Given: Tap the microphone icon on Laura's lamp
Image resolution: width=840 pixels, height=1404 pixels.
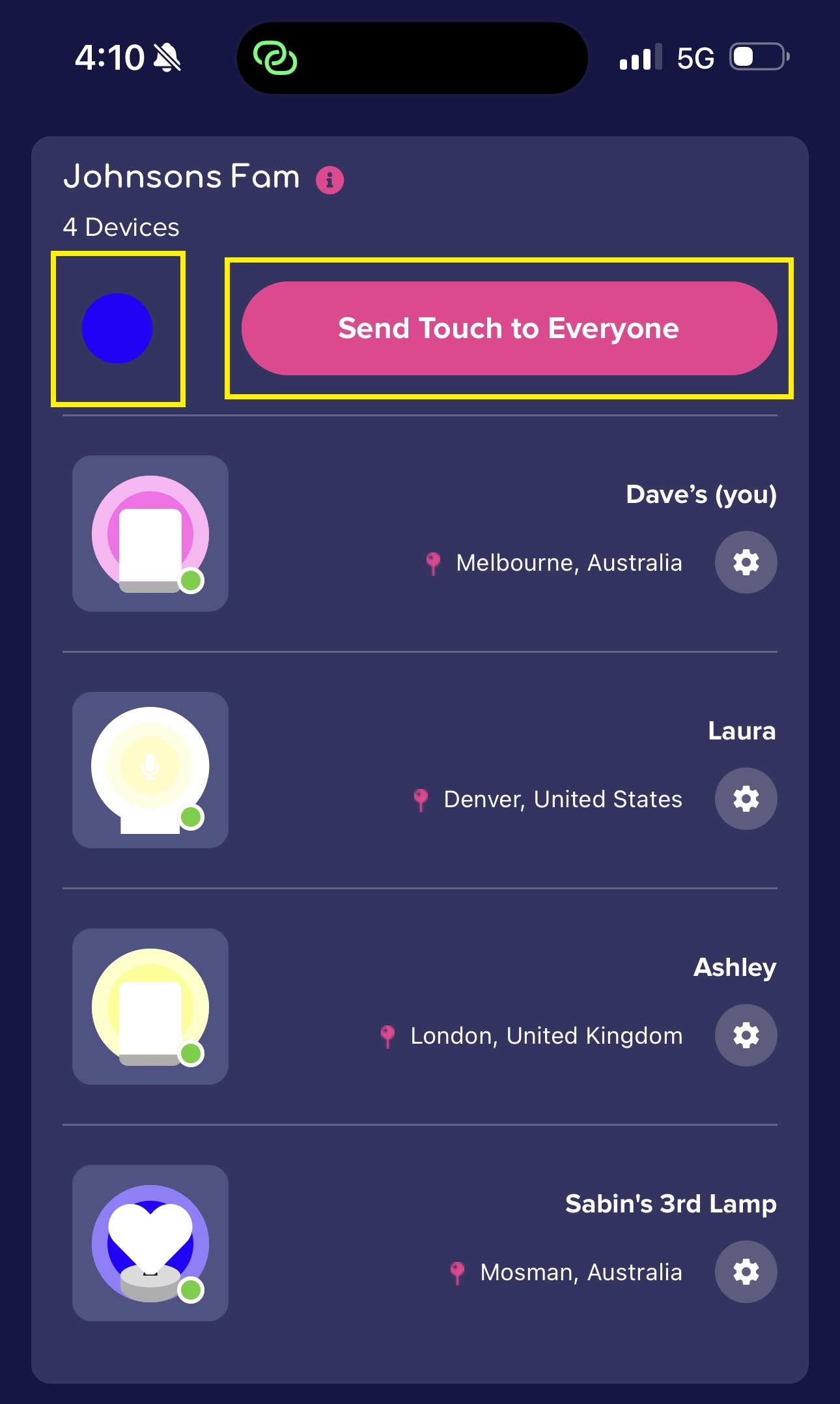Looking at the screenshot, I should click(148, 767).
